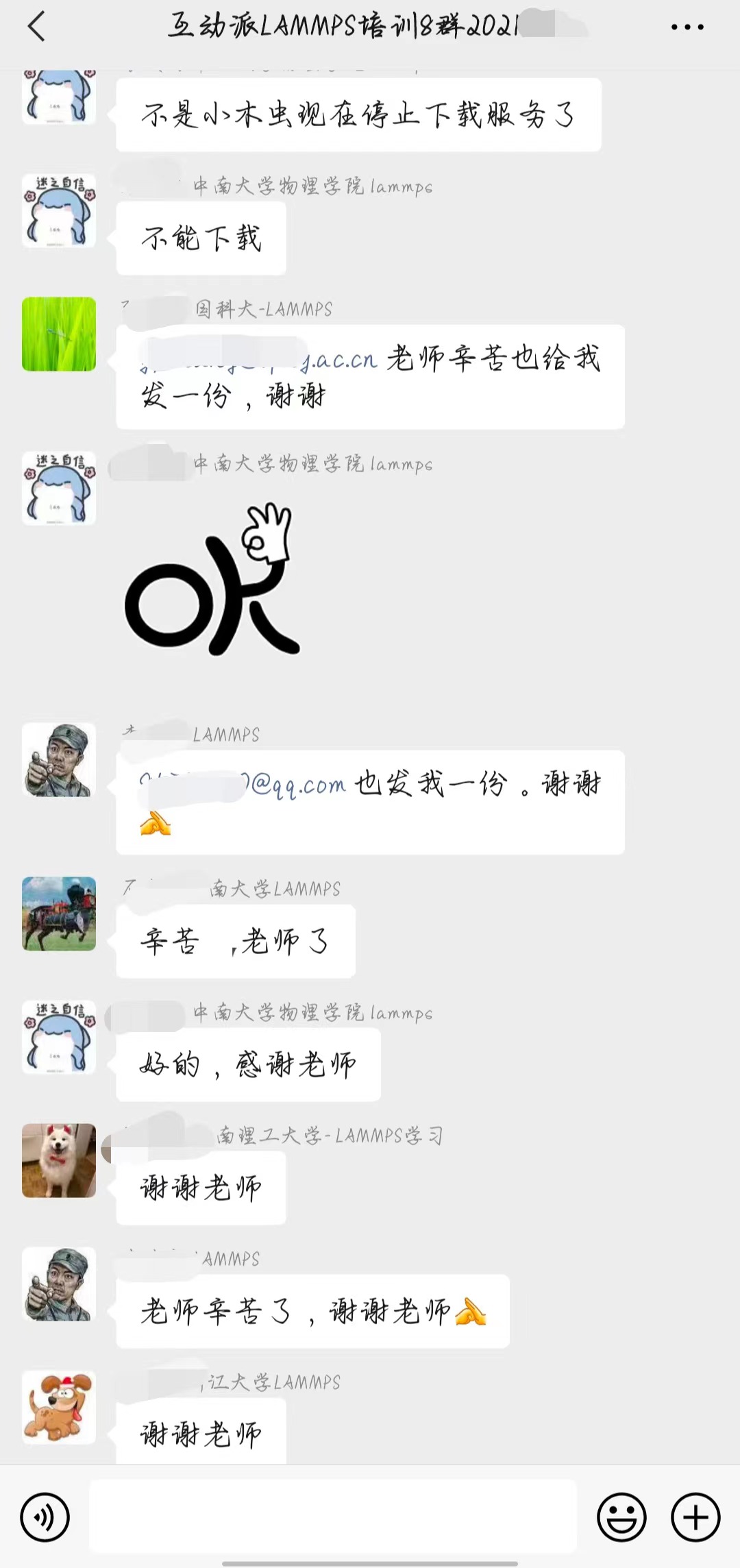Open the horse and tractor avatar profile

[59, 914]
